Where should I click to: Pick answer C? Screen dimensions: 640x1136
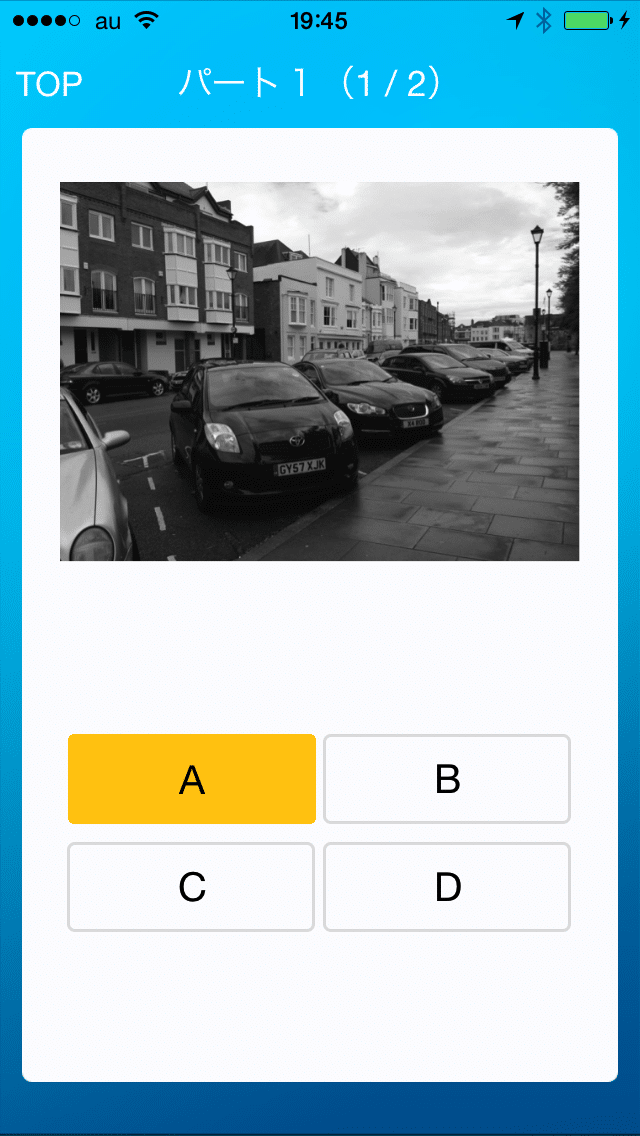[192, 887]
